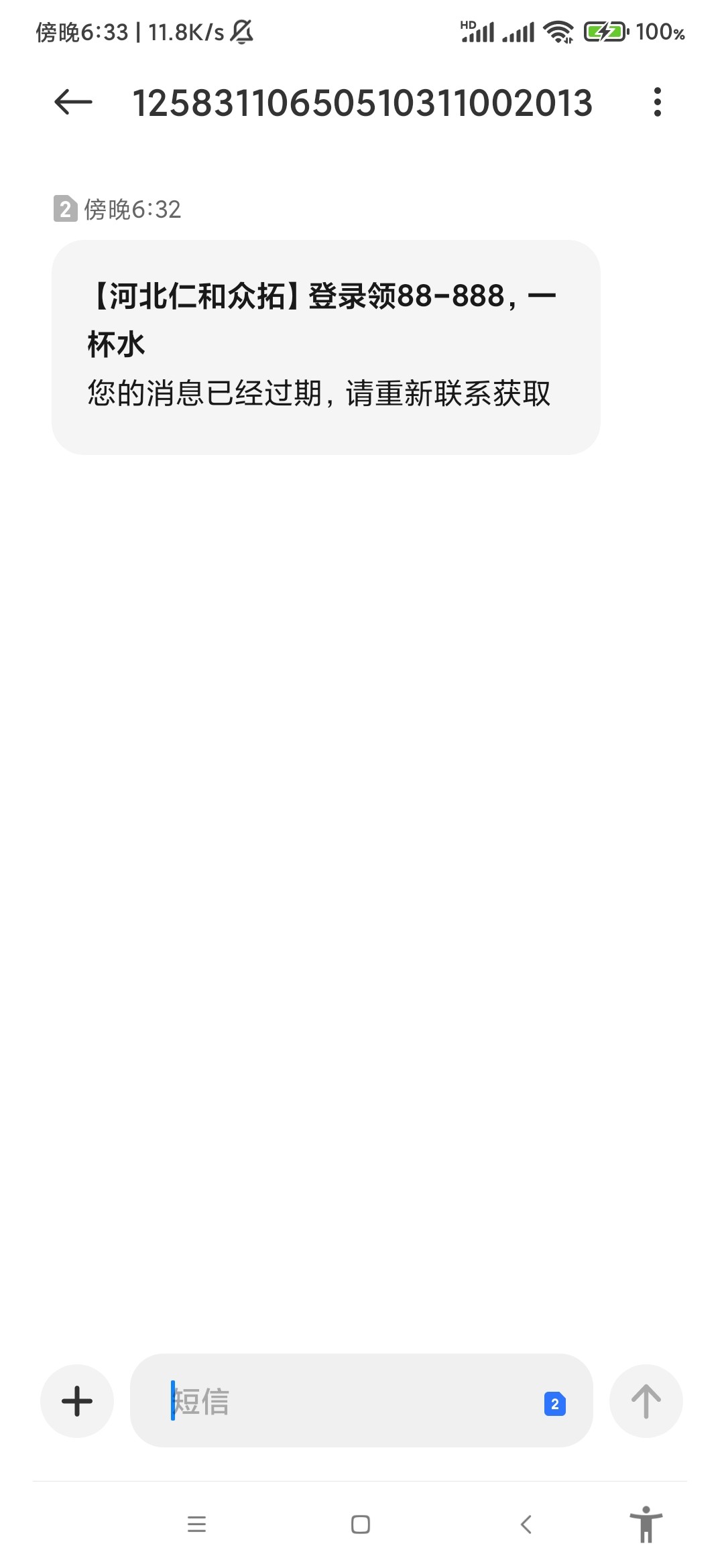Open the 河北仁和众拓 message bubble
Screen dimensions: 724x1568
tap(326, 346)
